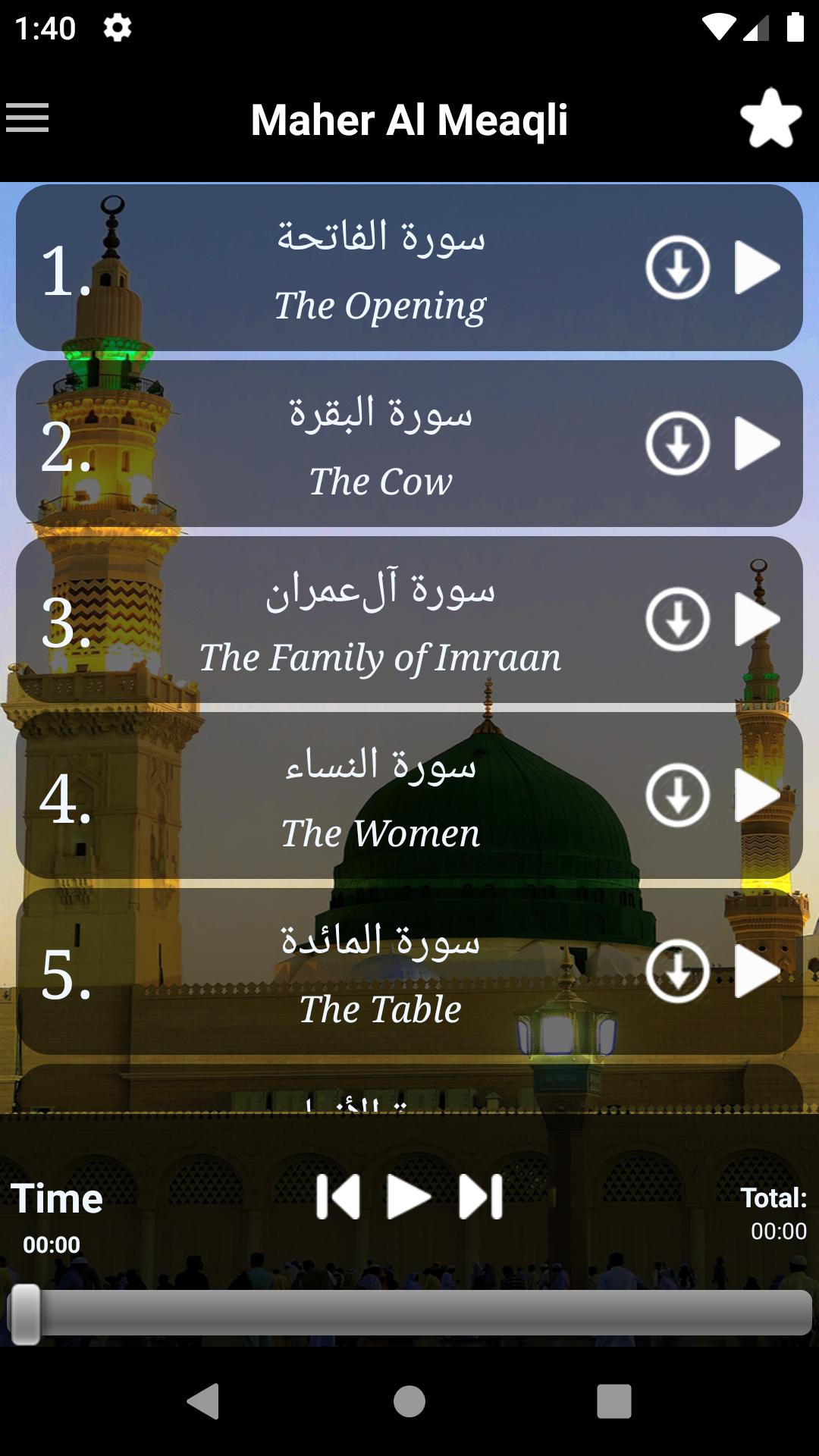Download The Family of Imraan surah

[x=677, y=620]
